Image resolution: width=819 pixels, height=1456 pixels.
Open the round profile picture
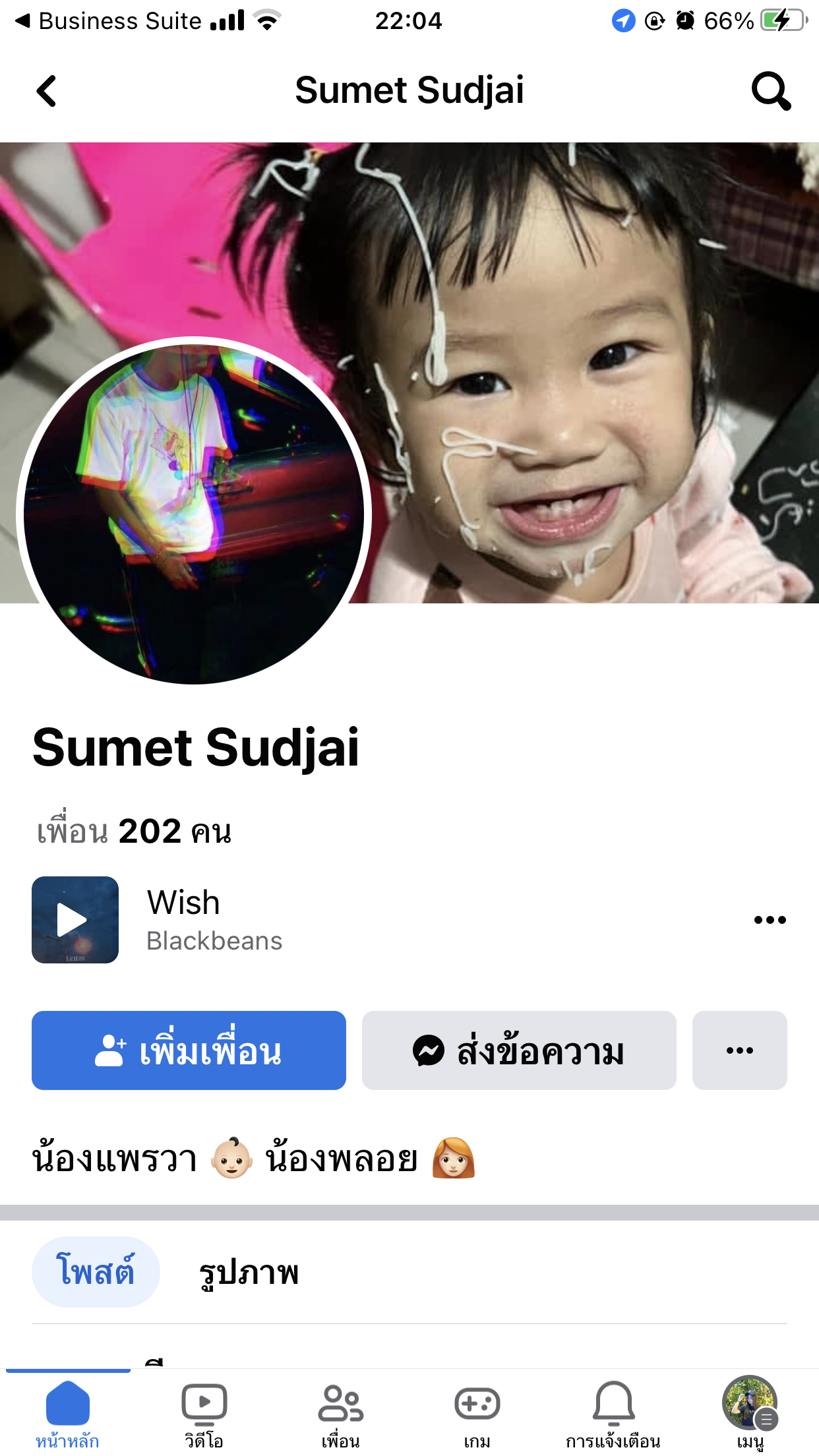click(194, 512)
